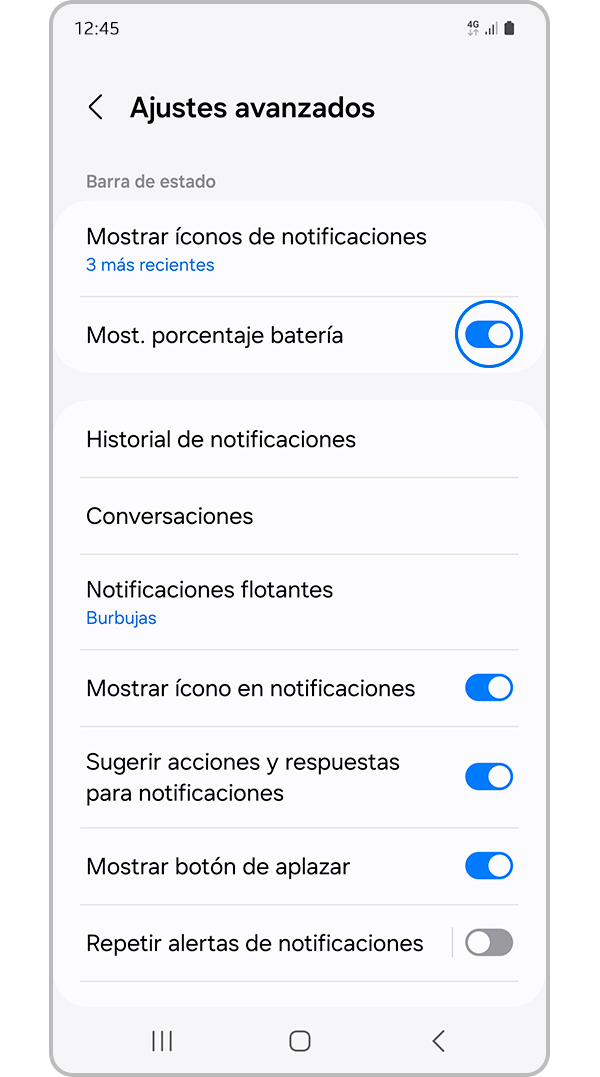Viewport: 600px width, 1077px height.
Task: Toggle Sugerir acciones y respuestas switch
Action: (x=489, y=777)
